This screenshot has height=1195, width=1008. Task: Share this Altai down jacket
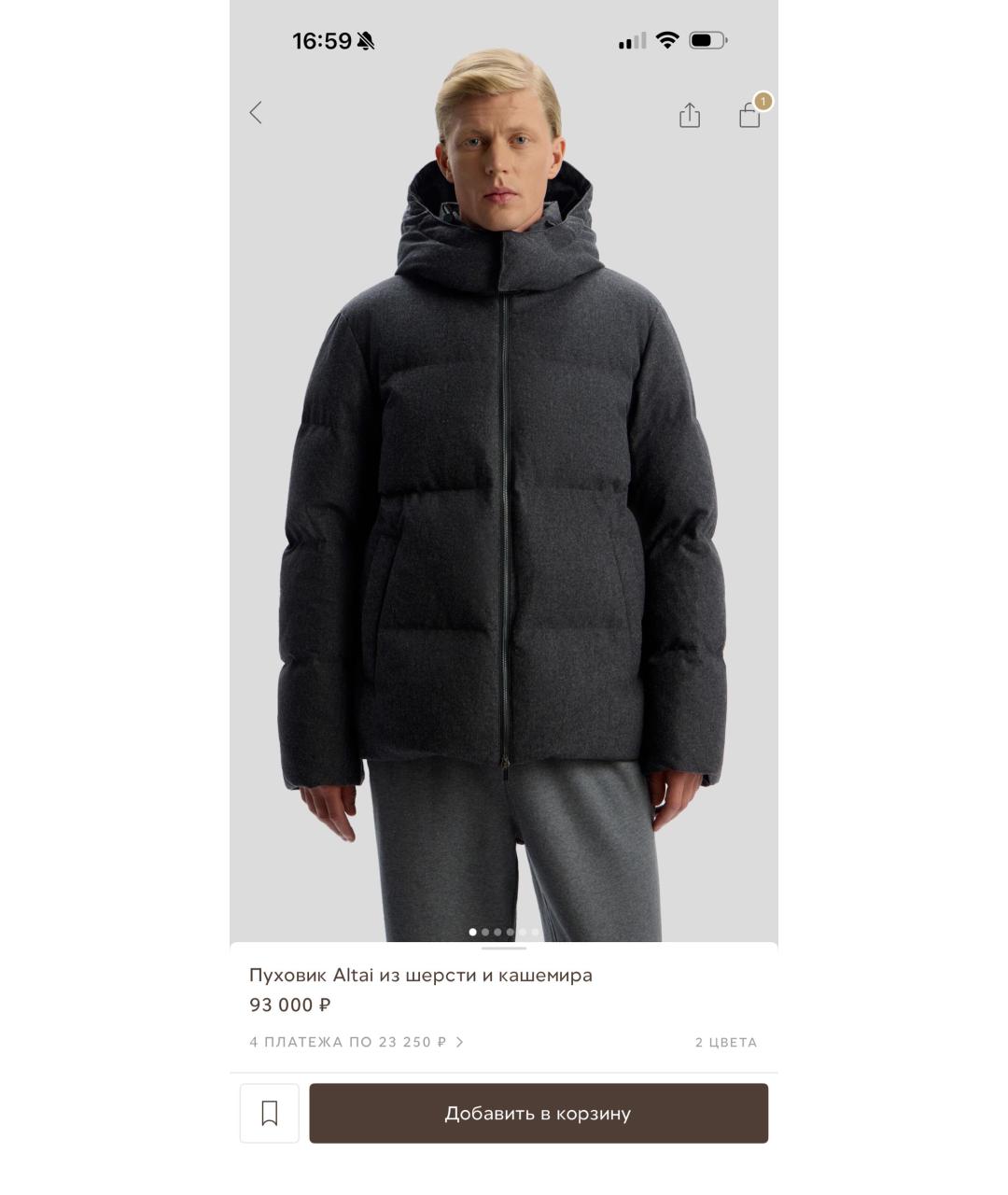(x=689, y=115)
